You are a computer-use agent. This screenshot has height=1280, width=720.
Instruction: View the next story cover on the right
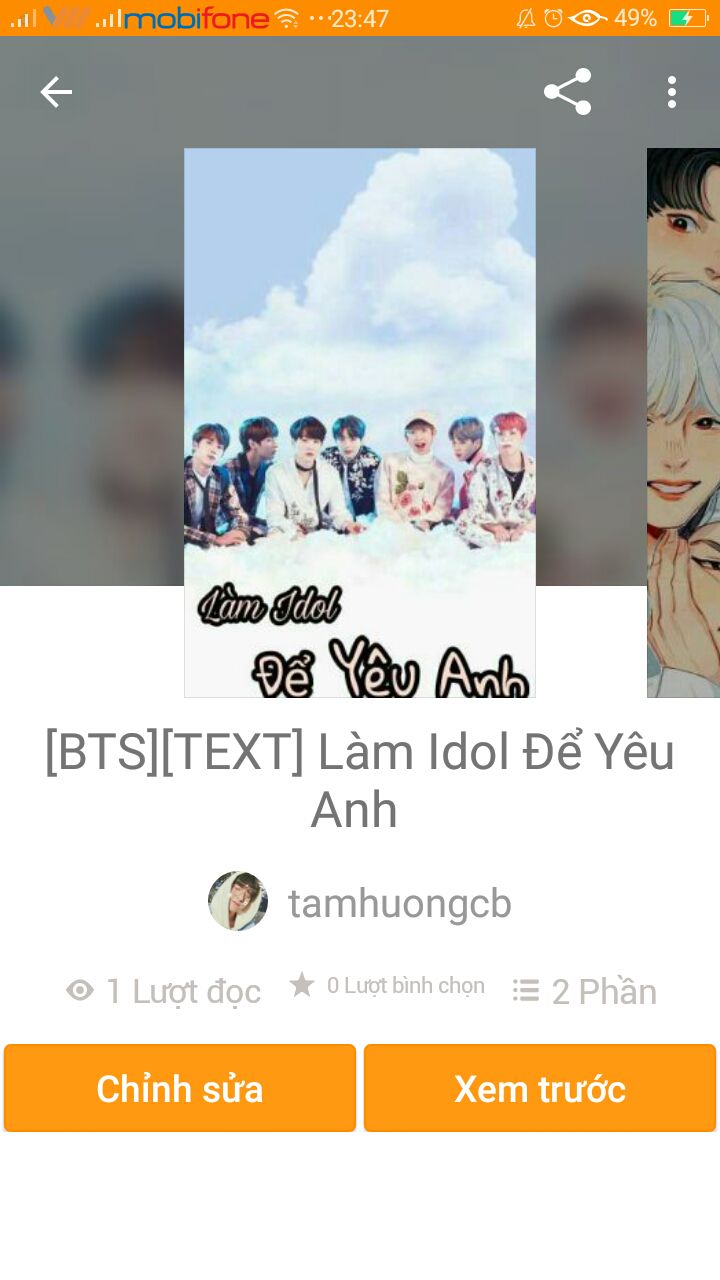[x=684, y=422]
